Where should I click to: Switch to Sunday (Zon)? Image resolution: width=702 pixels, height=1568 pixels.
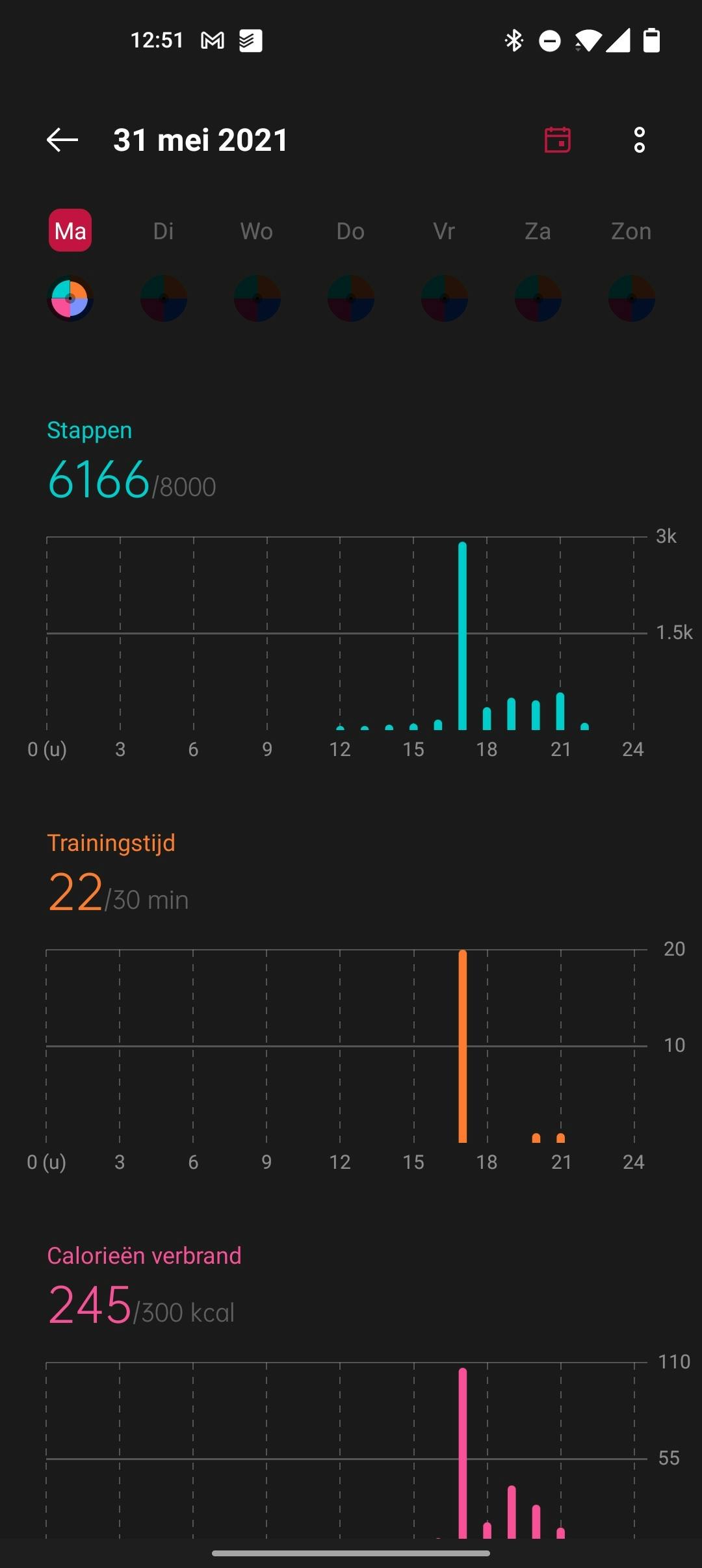point(631,231)
